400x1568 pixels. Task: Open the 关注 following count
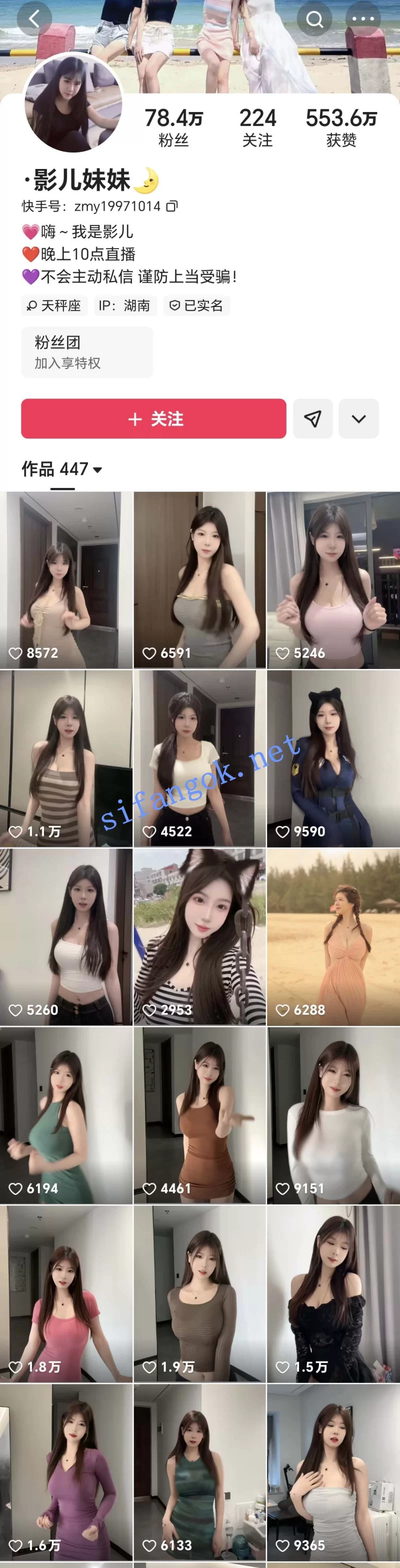[x=257, y=127]
